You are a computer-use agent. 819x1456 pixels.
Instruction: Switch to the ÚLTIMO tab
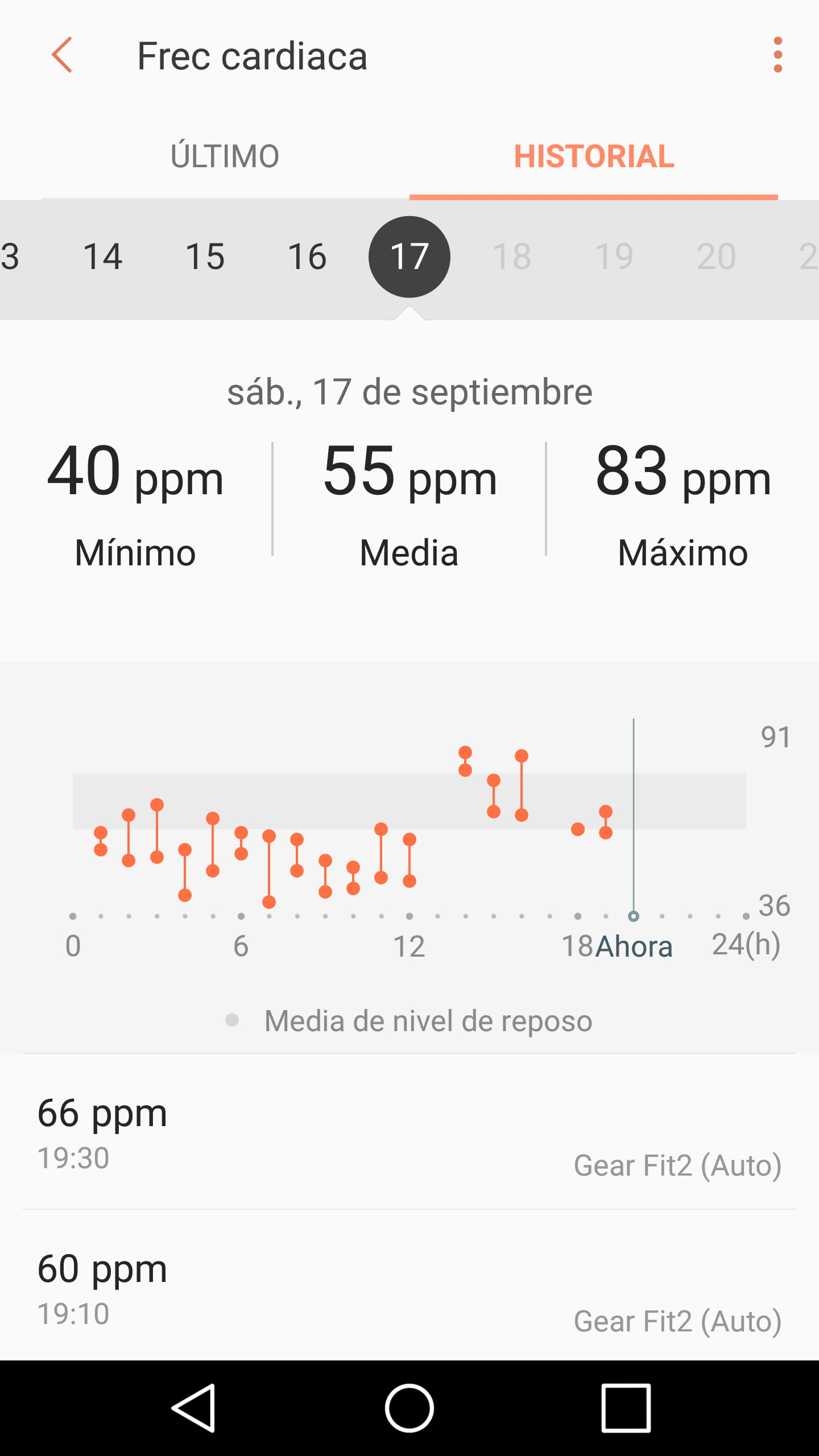pyautogui.click(x=225, y=156)
